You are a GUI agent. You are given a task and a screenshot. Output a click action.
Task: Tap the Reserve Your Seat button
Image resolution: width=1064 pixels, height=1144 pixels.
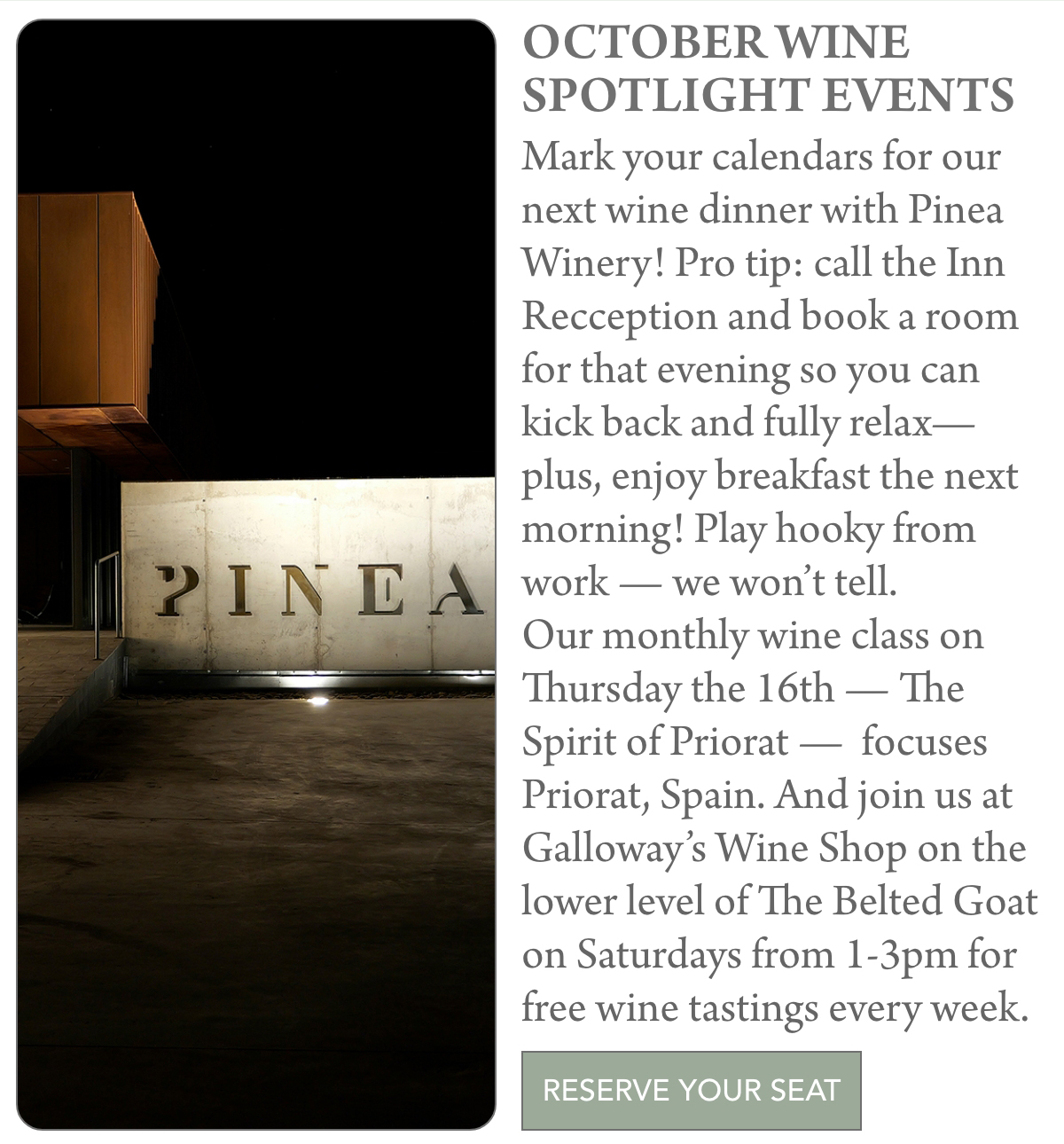(691, 1090)
